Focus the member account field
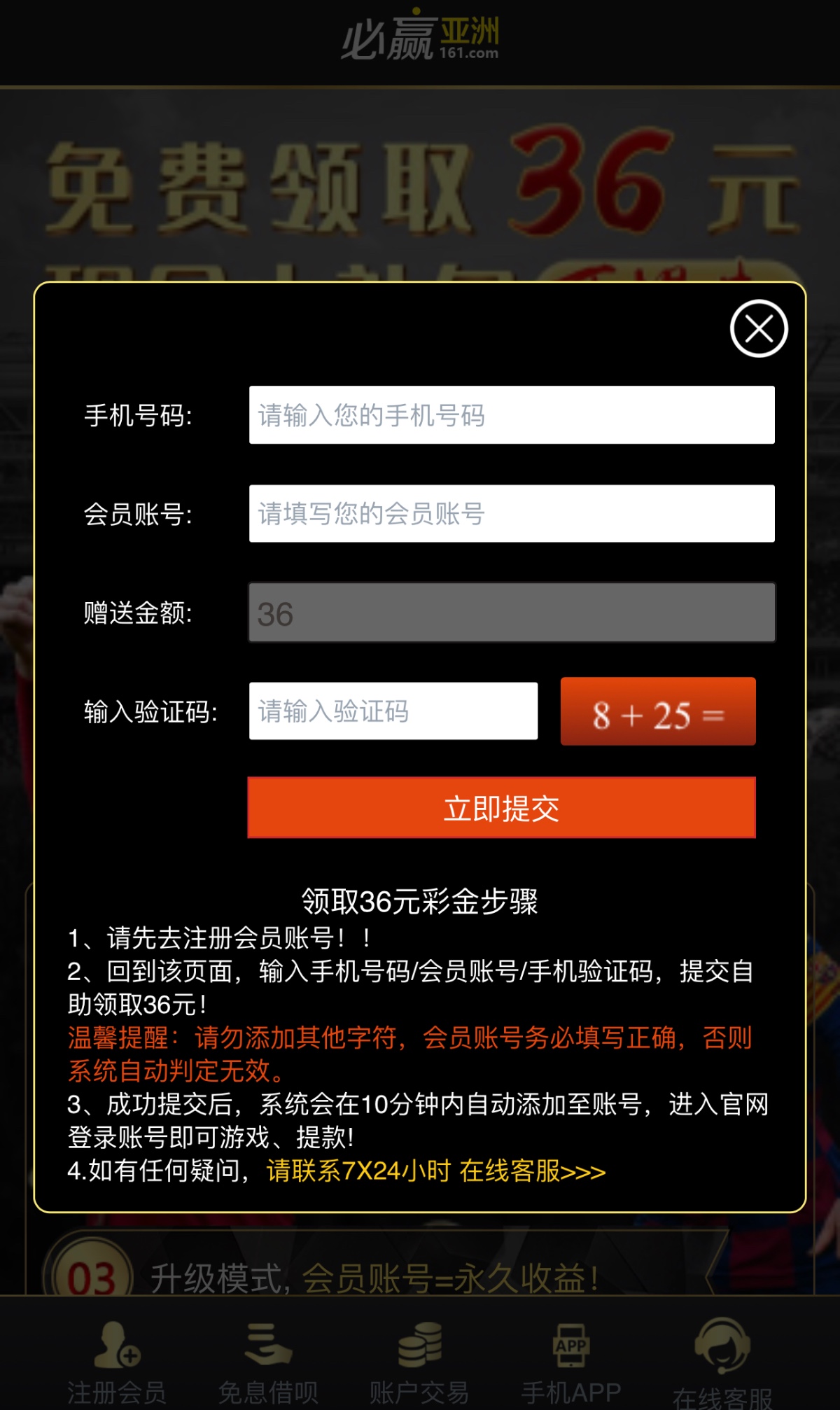This screenshot has width=840, height=1410. (x=511, y=514)
